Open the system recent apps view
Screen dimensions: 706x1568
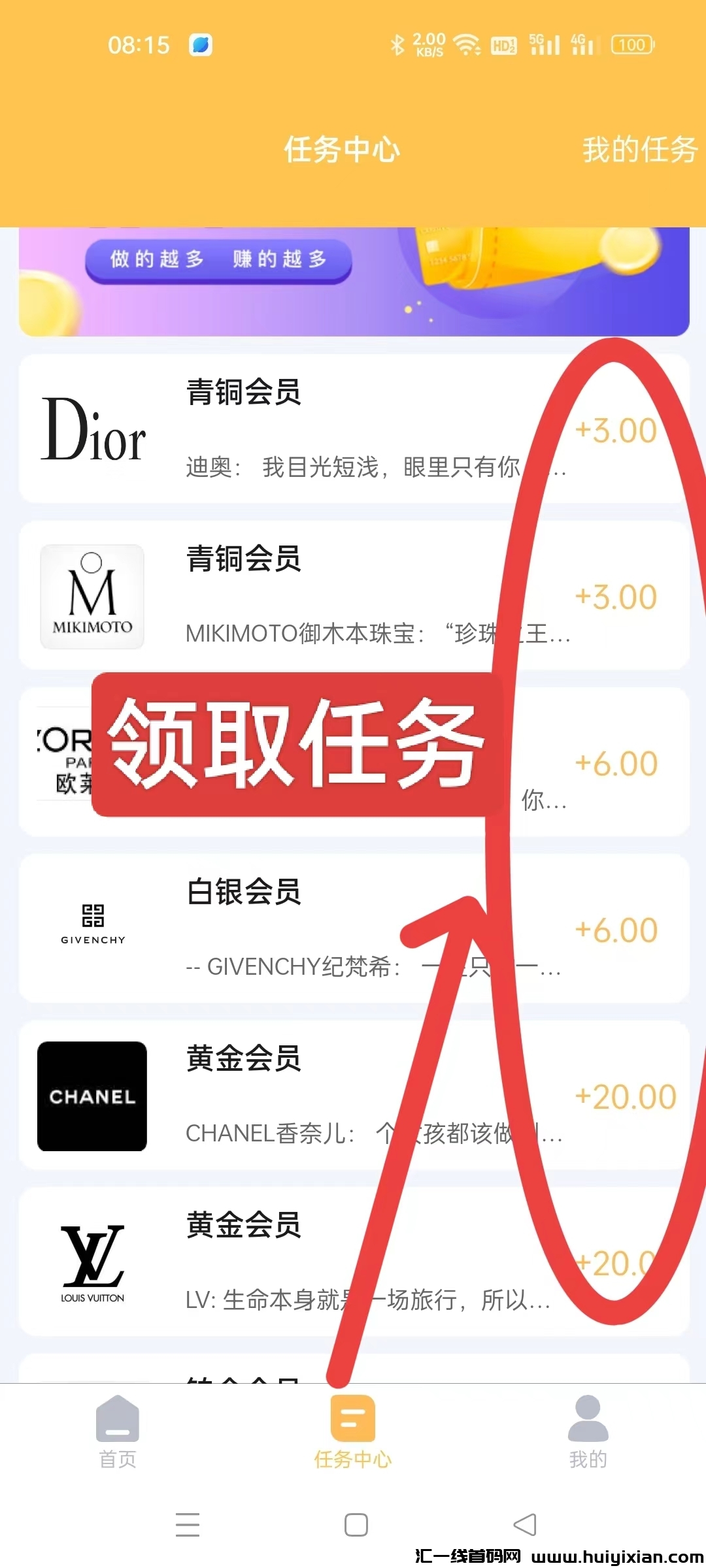pyautogui.click(x=188, y=1525)
